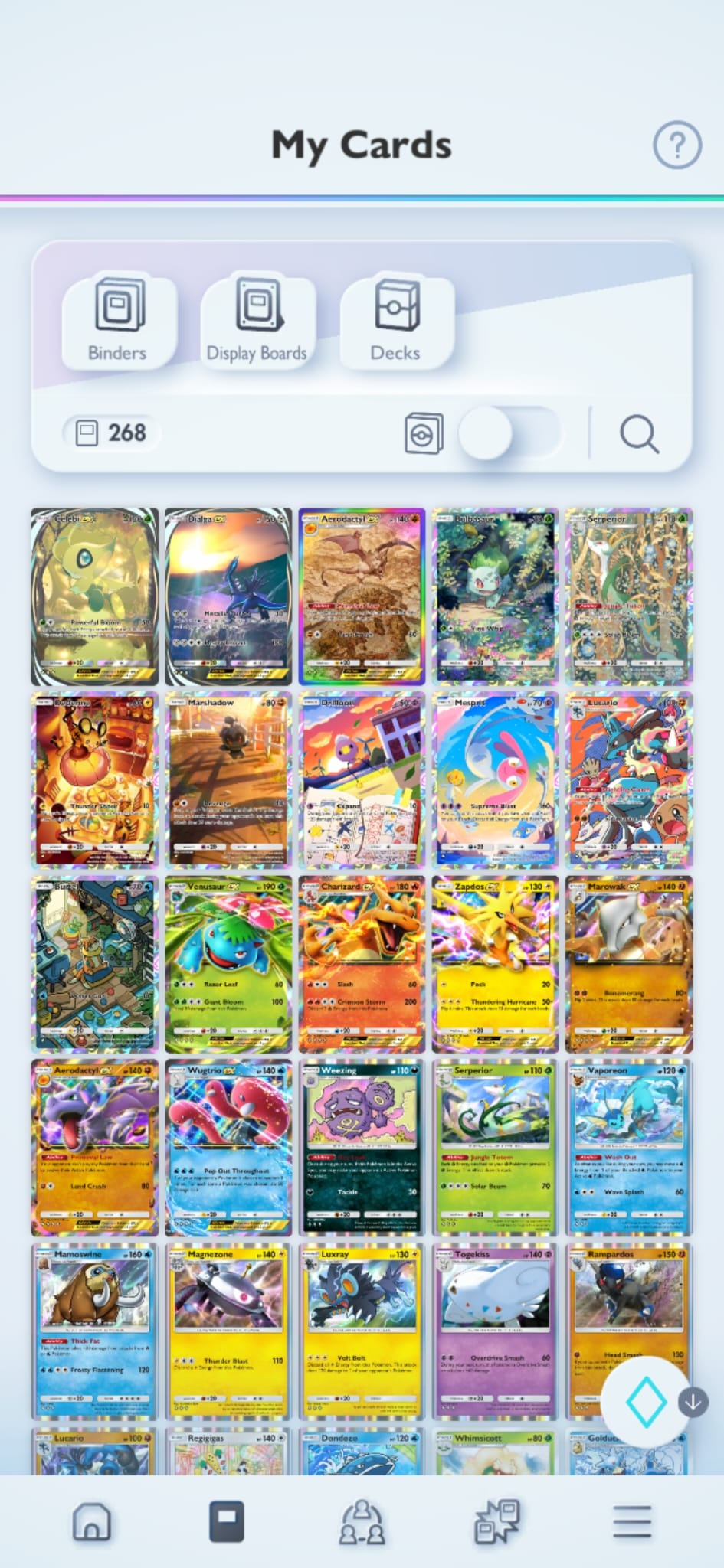Select the Togekiss card
Viewport: 724px width, 1568px height.
pyautogui.click(x=496, y=1331)
